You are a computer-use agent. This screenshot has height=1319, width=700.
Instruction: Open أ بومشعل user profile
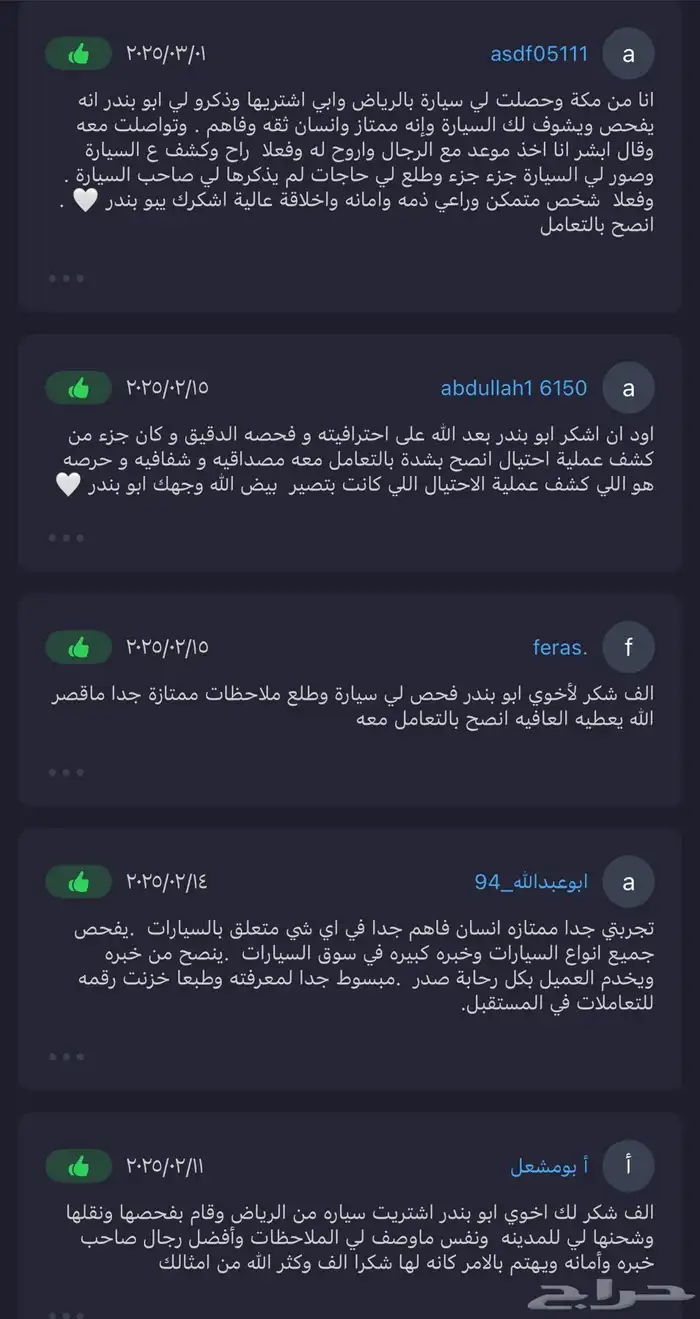point(550,1166)
